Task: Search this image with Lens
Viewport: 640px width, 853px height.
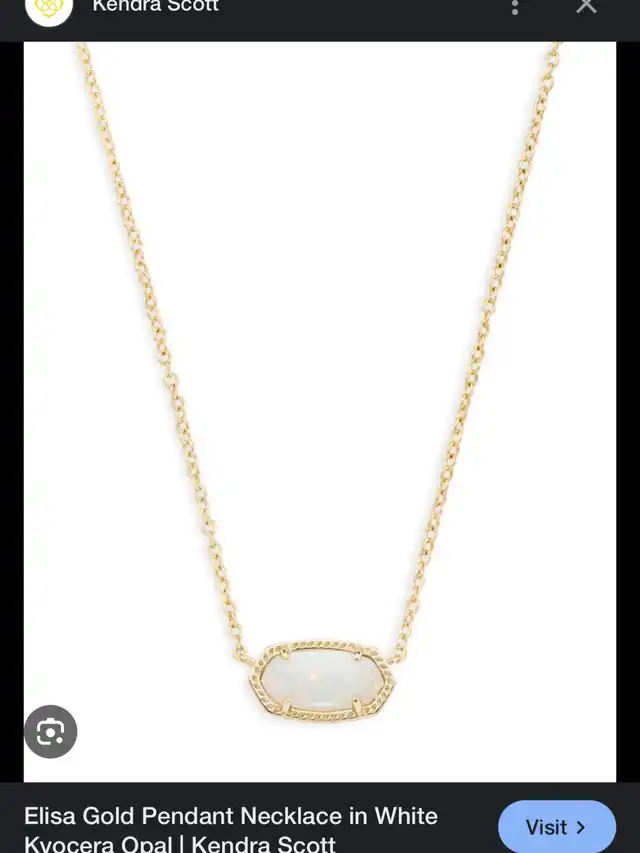Action: 50,732
